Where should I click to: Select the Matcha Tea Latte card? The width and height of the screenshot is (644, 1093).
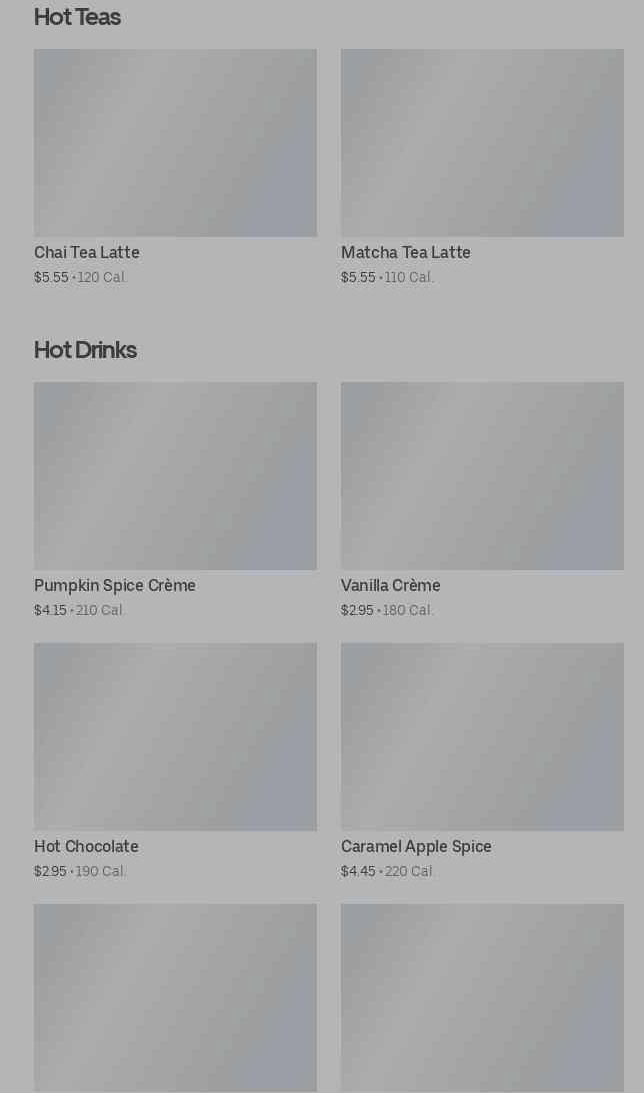click(482, 167)
